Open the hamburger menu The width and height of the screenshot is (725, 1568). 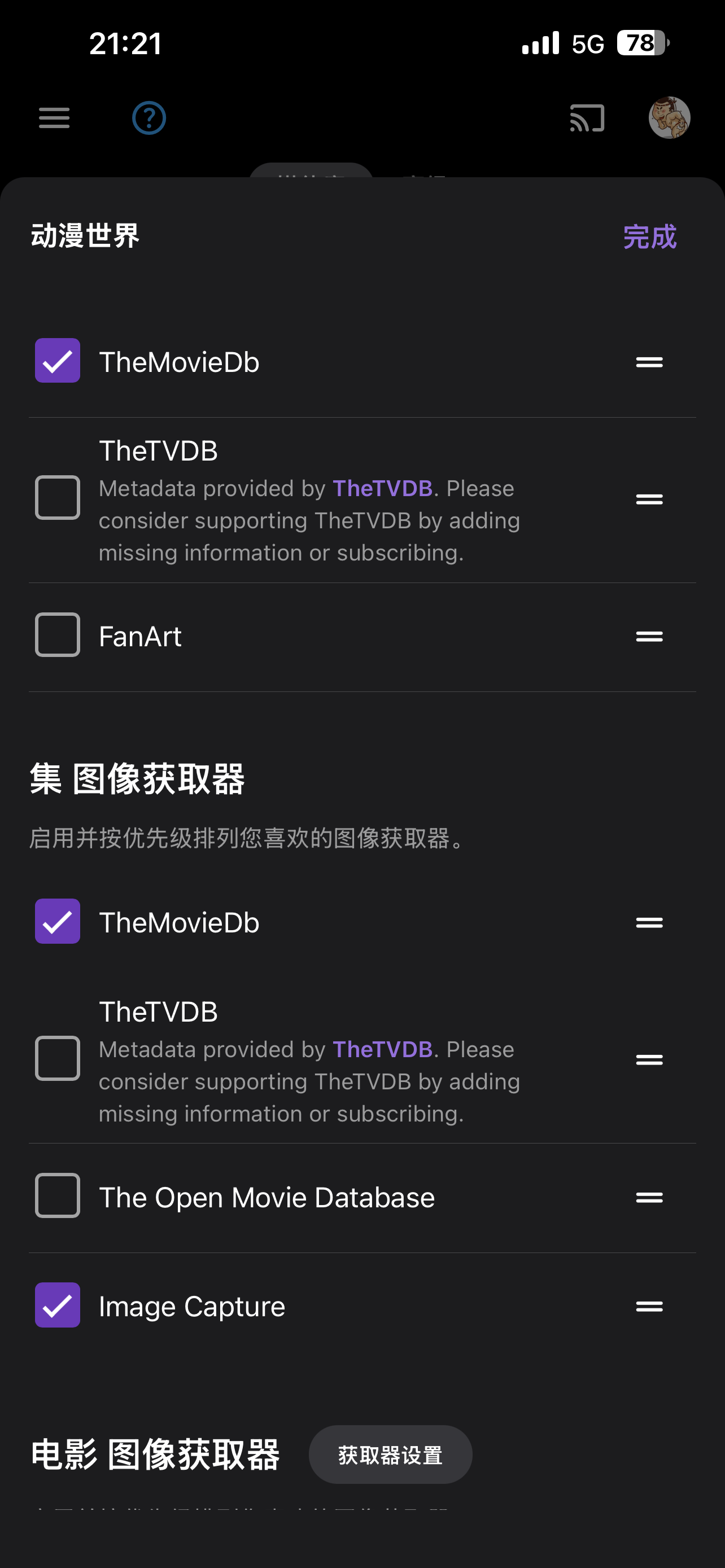point(54,117)
